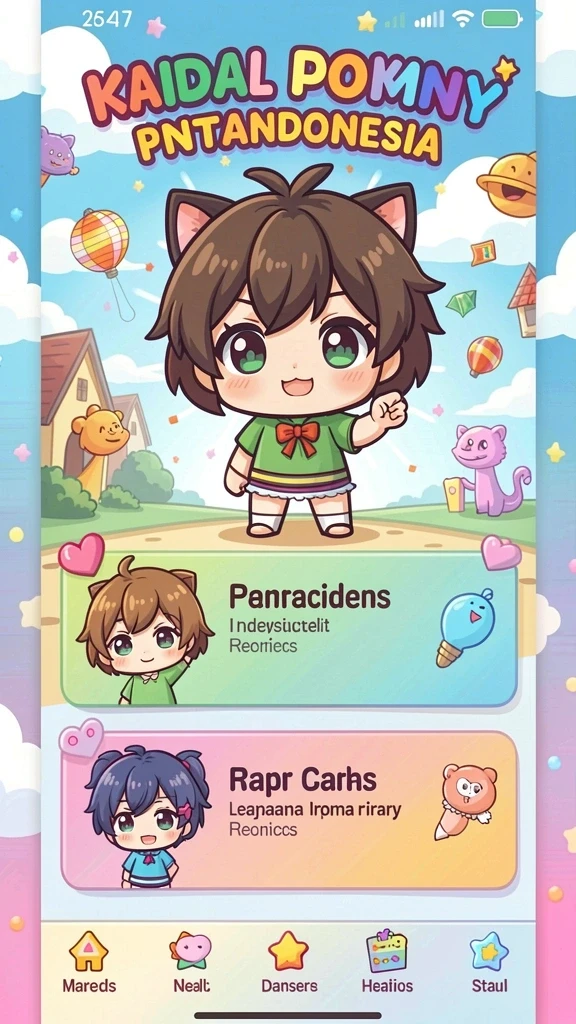Switch to the Staul tab

coord(489,962)
